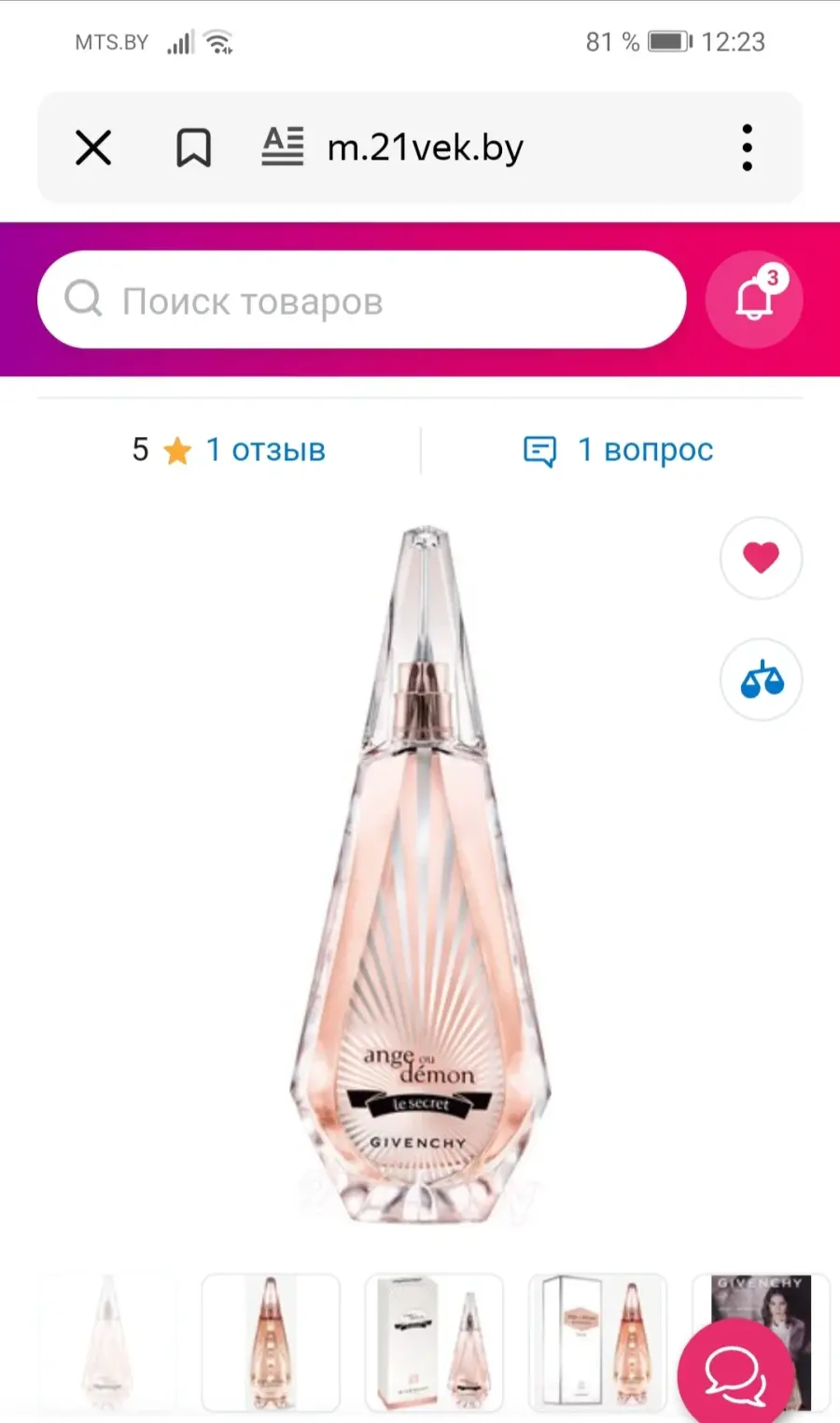Open the browser overflow menu
Viewport: 840px width, 1423px height.
tap(747, 148)
